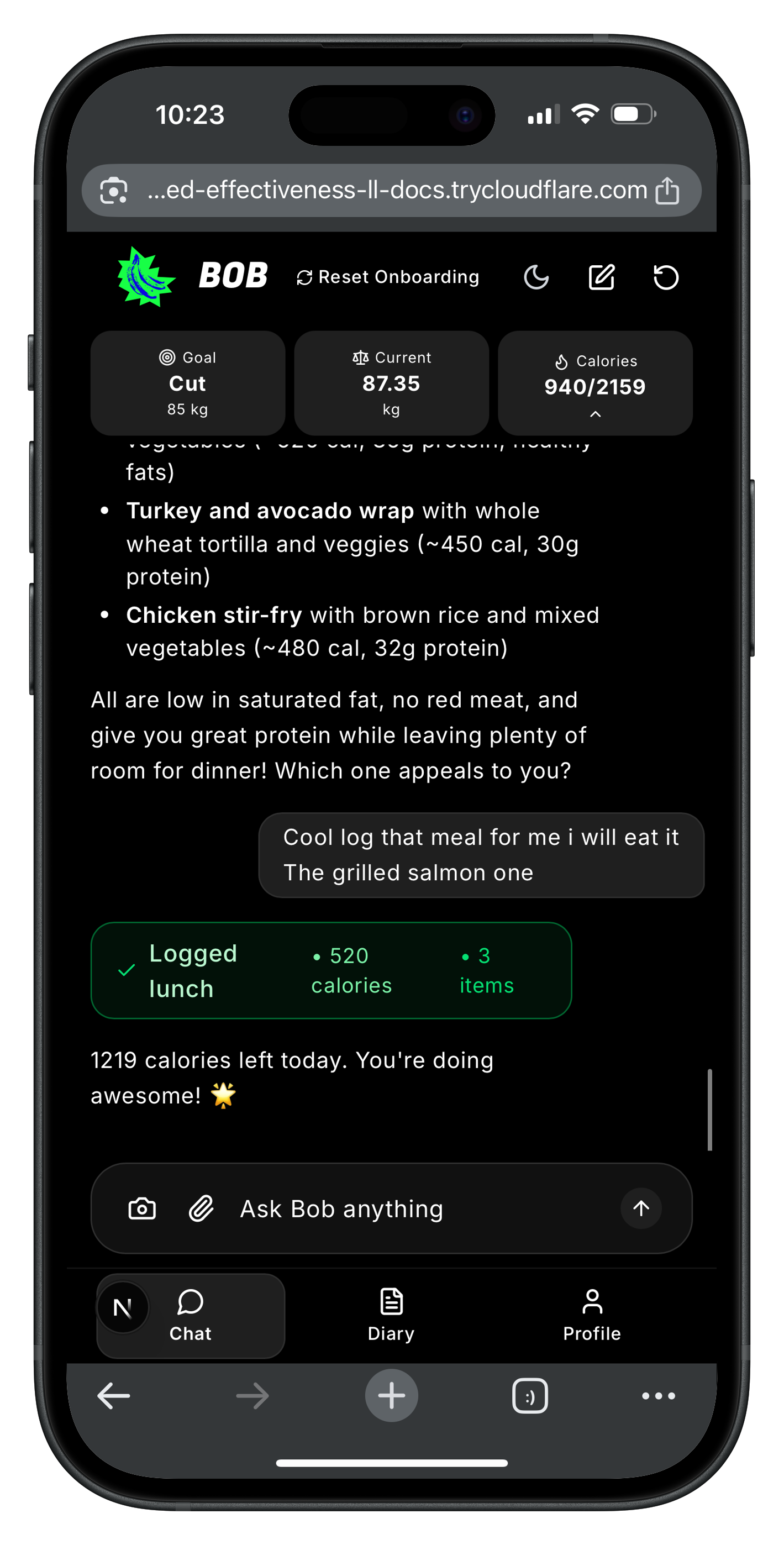
Task: Open the Current weight 87.35 card
Action: click(391, 383)
